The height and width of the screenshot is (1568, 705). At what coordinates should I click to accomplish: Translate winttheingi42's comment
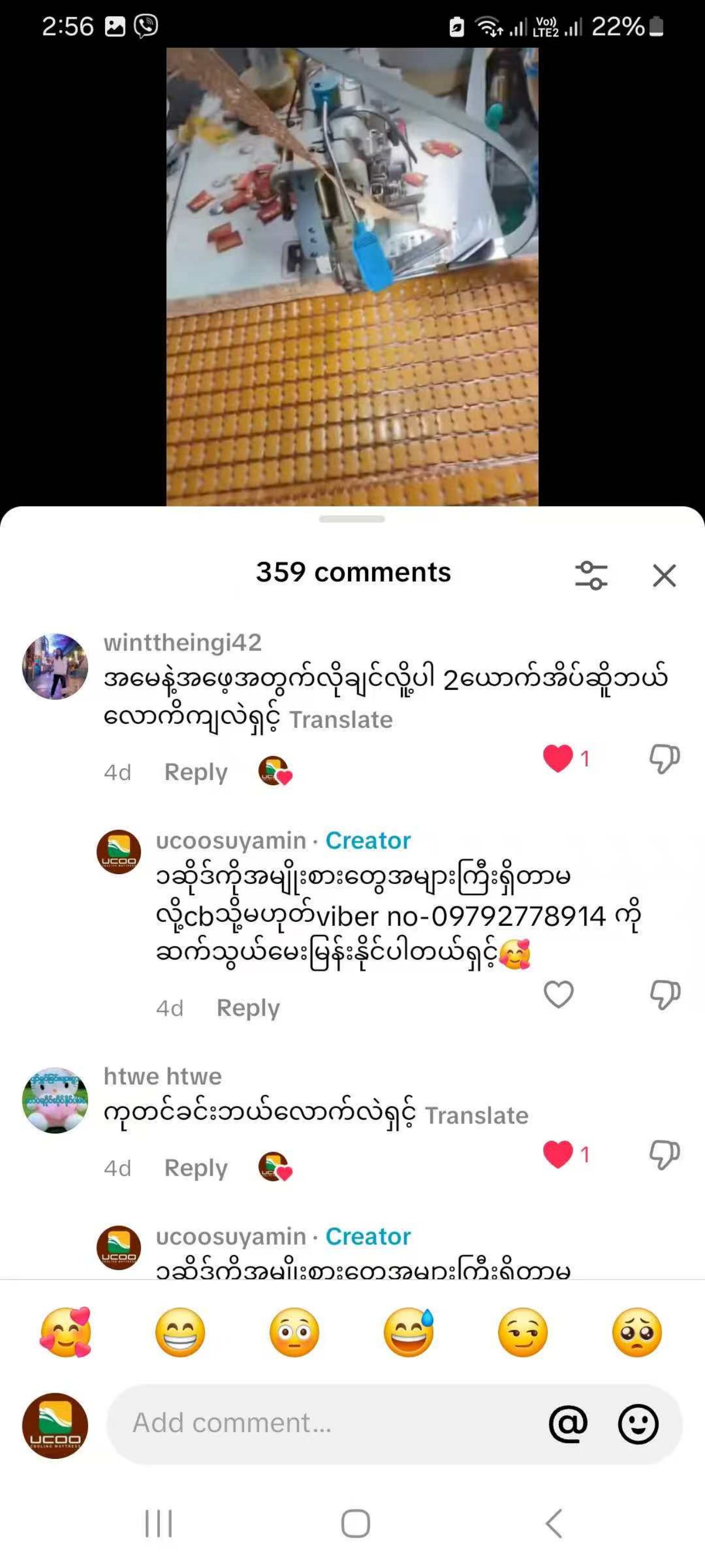point(341,720)
